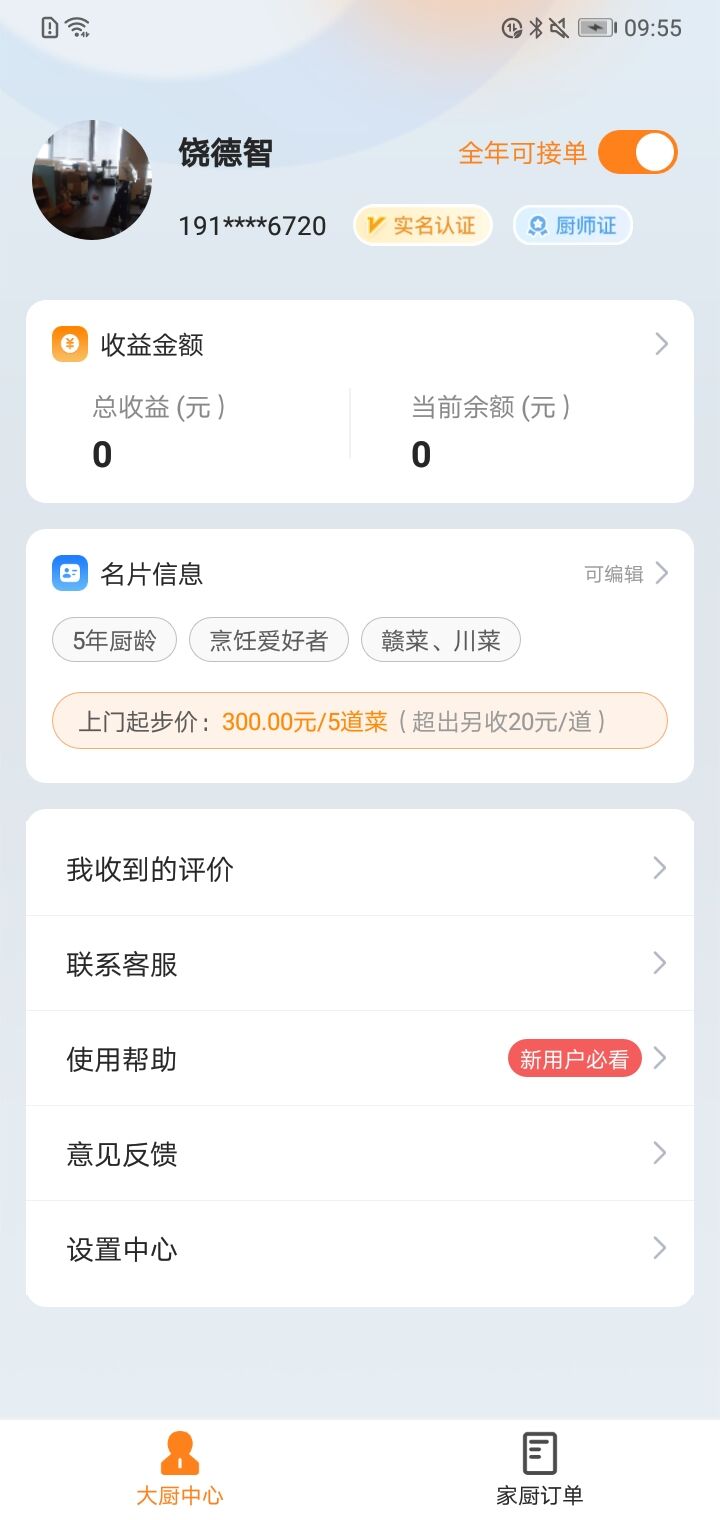Screen dimensions: 720x1520
Task: Edit the 名片信息 card
Action: coord(626,573)
